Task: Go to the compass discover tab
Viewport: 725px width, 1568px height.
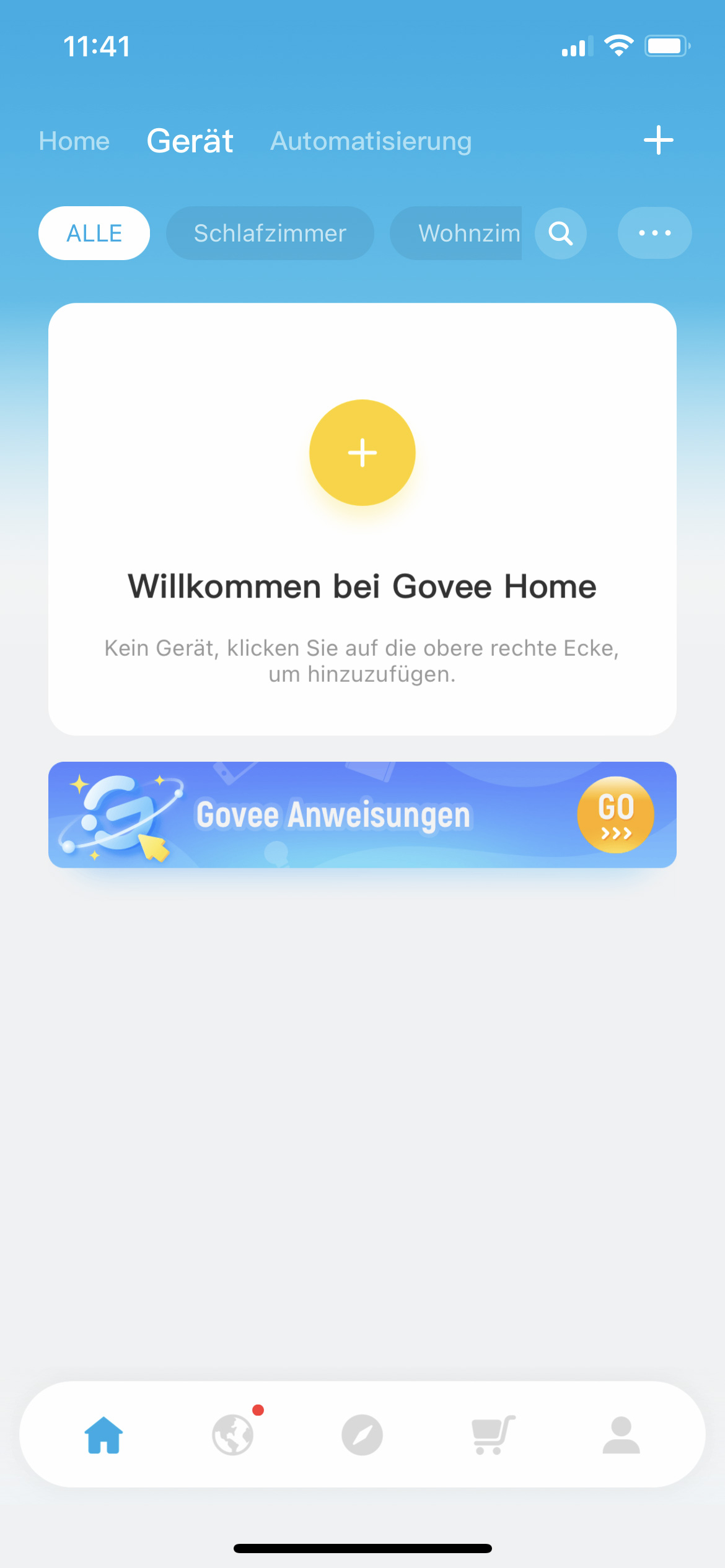Action: 362,1435
